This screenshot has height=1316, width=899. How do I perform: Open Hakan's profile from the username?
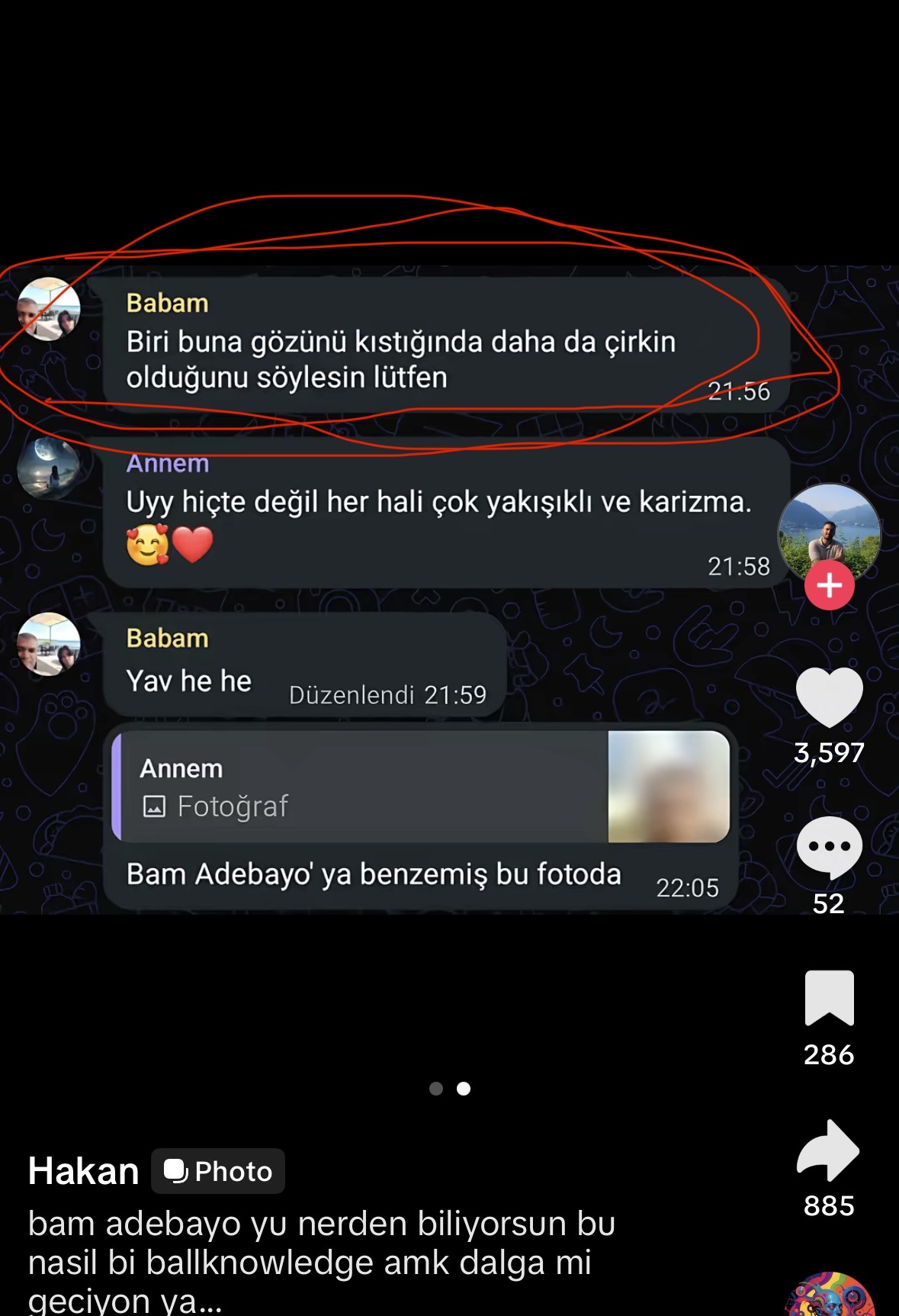pyautogui.click(x=84, y=1171)
